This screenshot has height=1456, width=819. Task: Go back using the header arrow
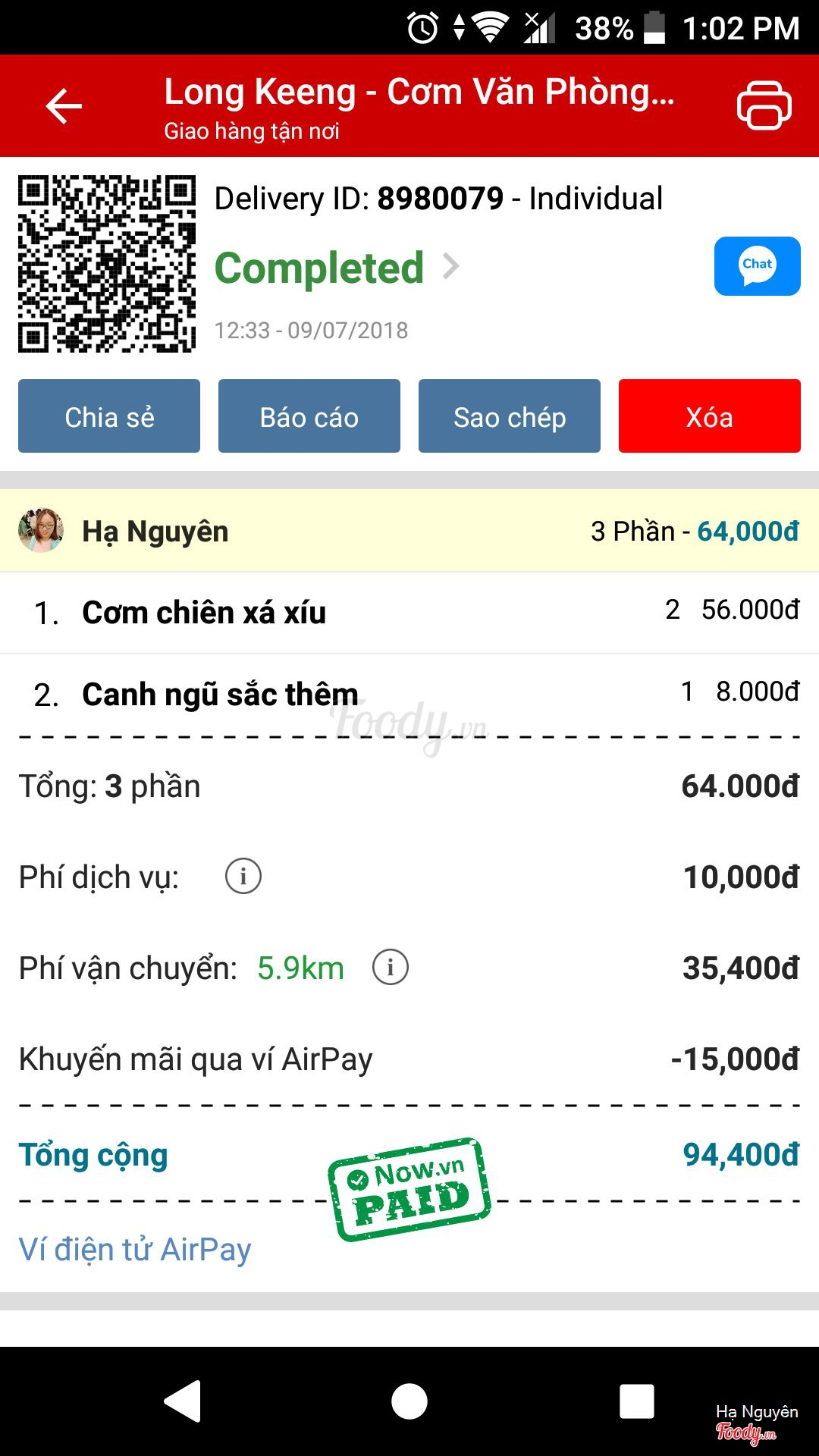pyautogui.click(x=64, y=106)
